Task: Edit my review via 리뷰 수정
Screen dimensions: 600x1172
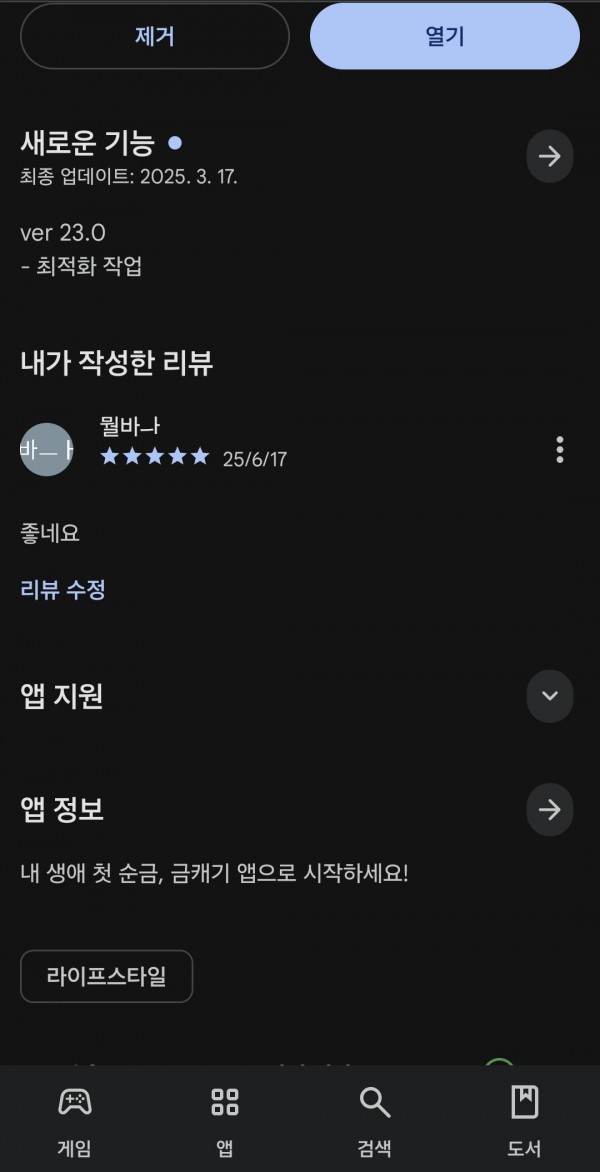Action: [x=63, y=589]
